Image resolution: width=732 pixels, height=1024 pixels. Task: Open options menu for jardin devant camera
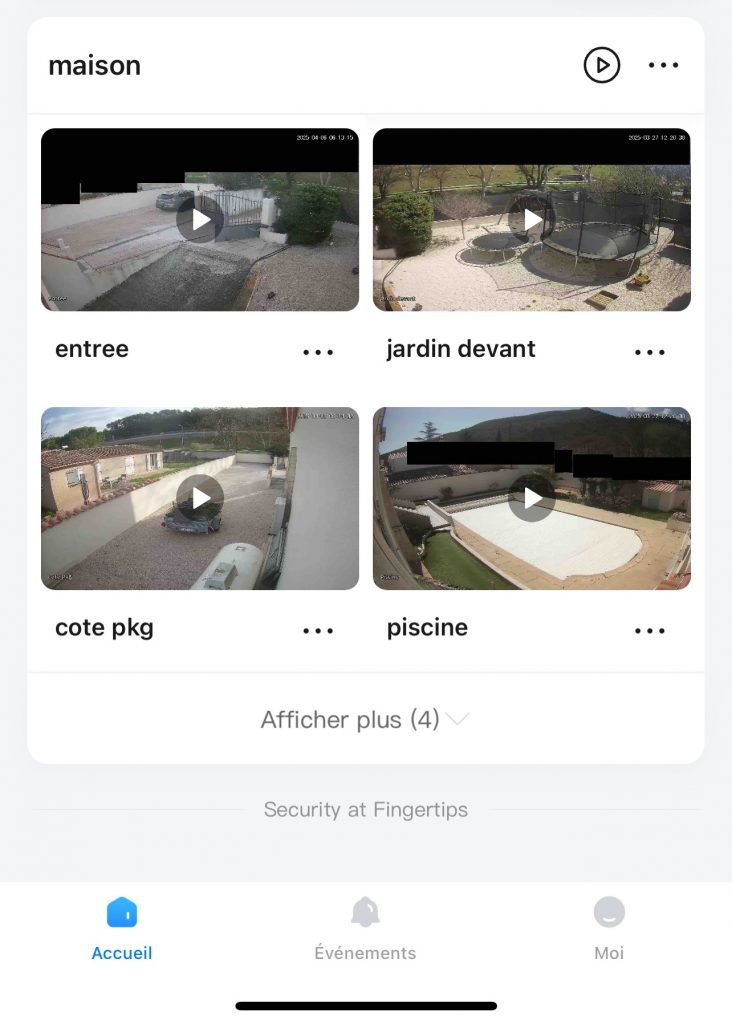(x=649, y=351)
